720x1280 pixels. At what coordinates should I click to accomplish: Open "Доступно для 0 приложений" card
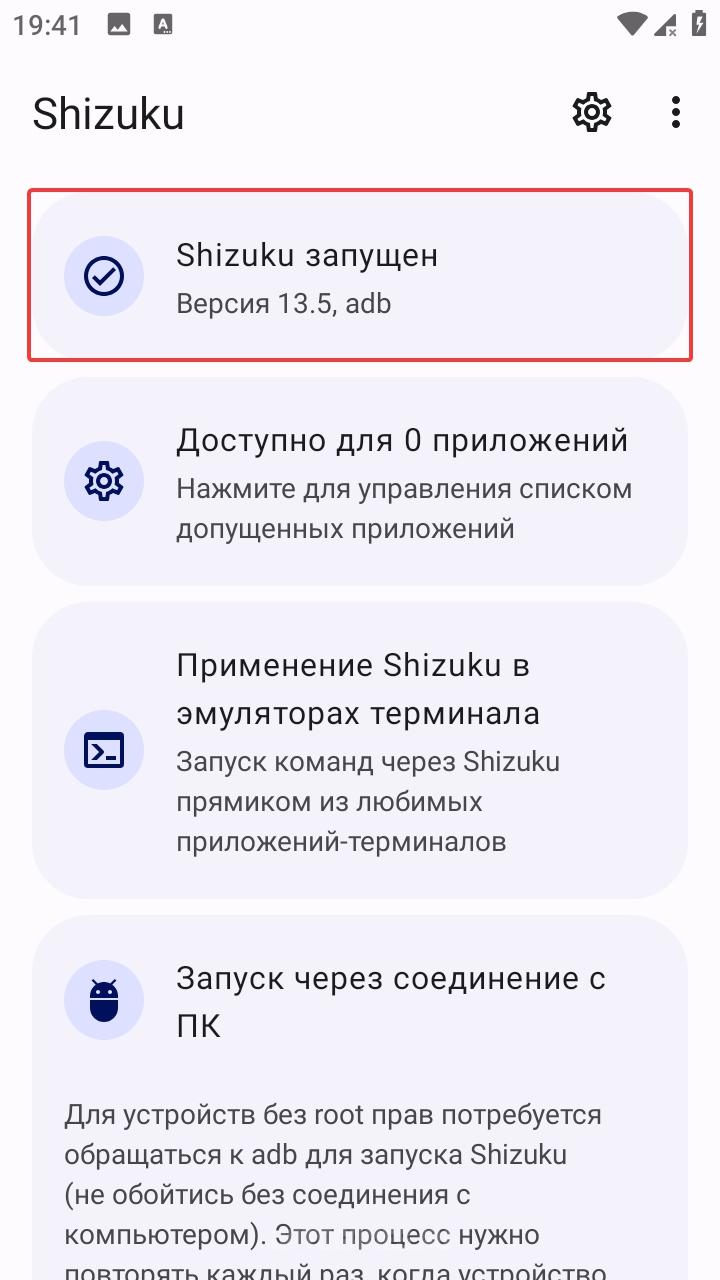(x=360, y=481)
